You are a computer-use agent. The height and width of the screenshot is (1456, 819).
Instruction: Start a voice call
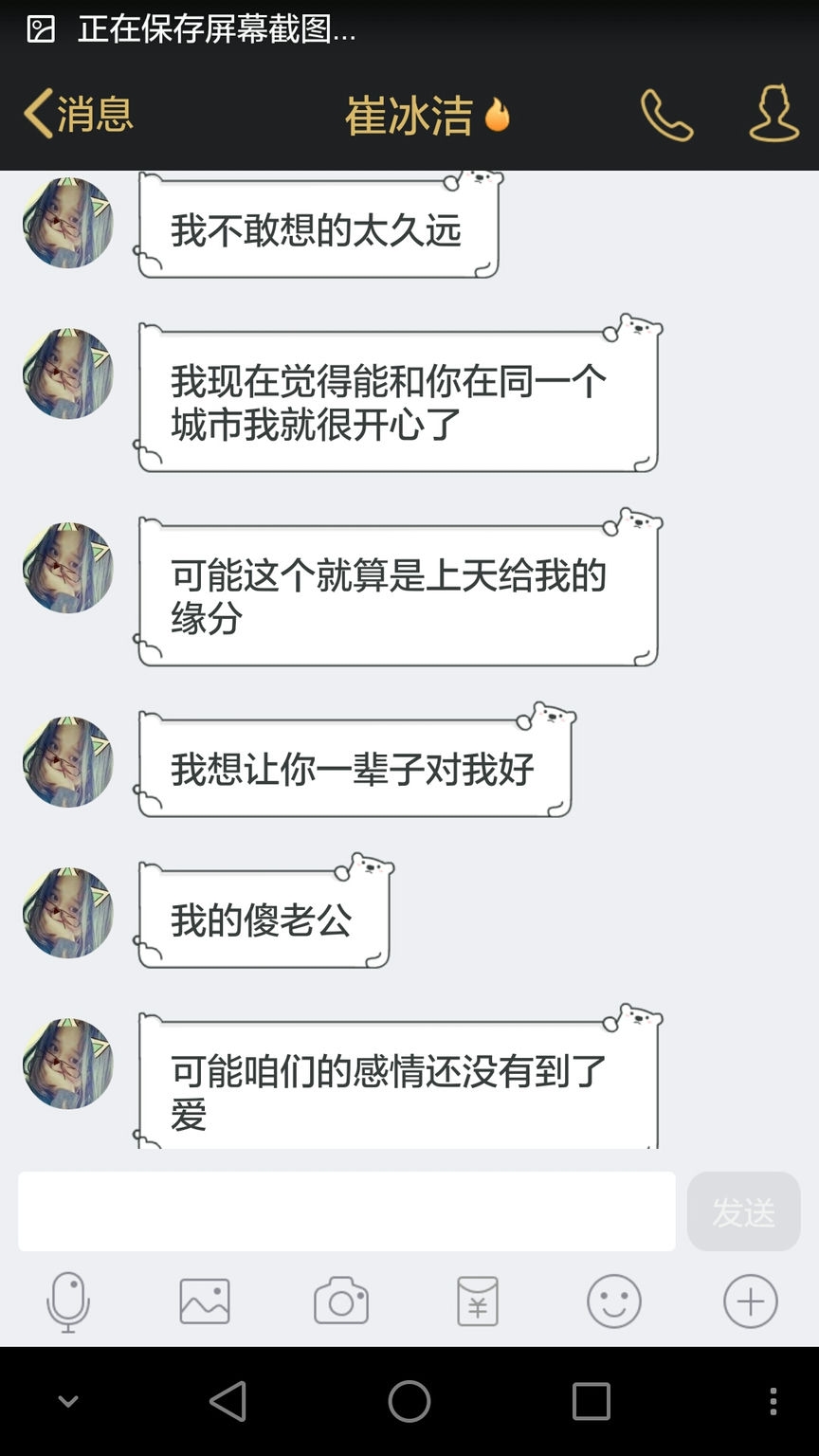tap(666, 115)
